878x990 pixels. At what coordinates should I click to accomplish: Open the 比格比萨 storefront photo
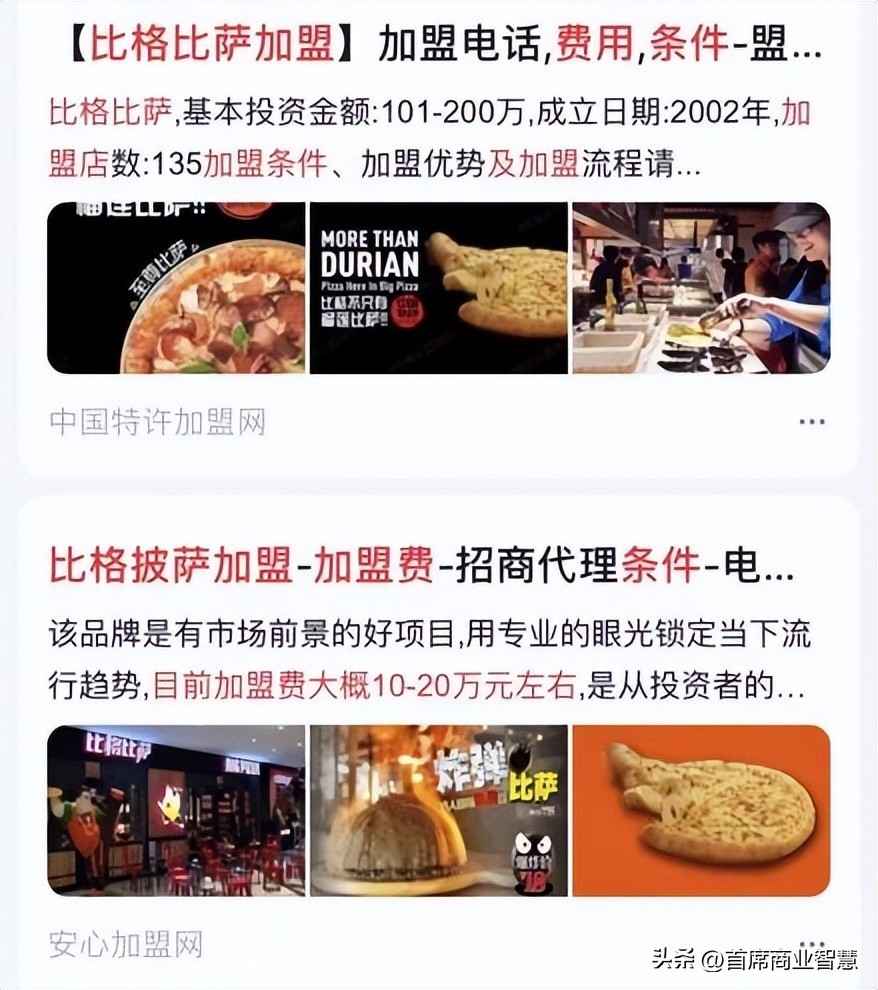[177, 810]
